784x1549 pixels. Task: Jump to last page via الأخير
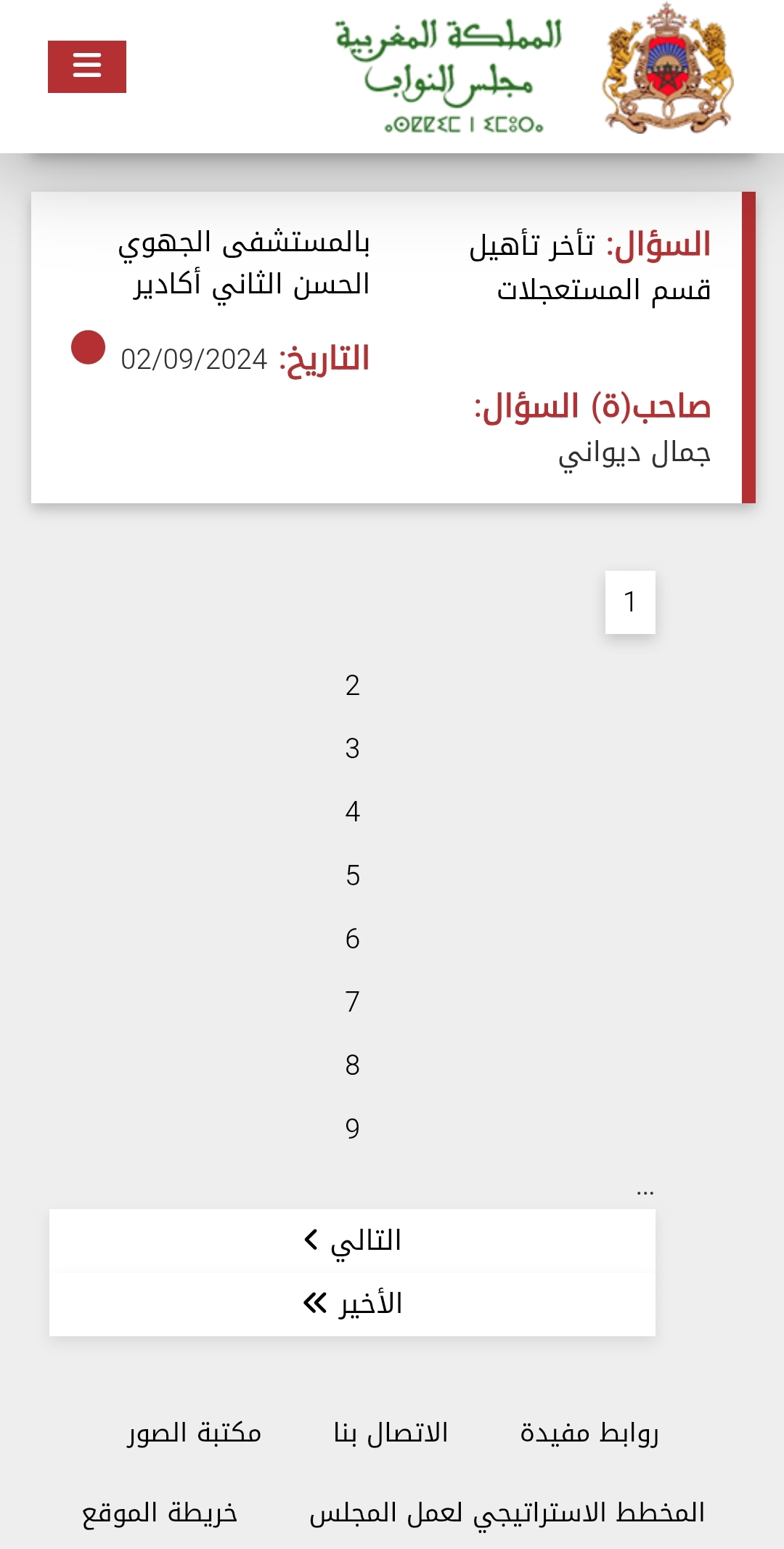tap(353, 1304)
